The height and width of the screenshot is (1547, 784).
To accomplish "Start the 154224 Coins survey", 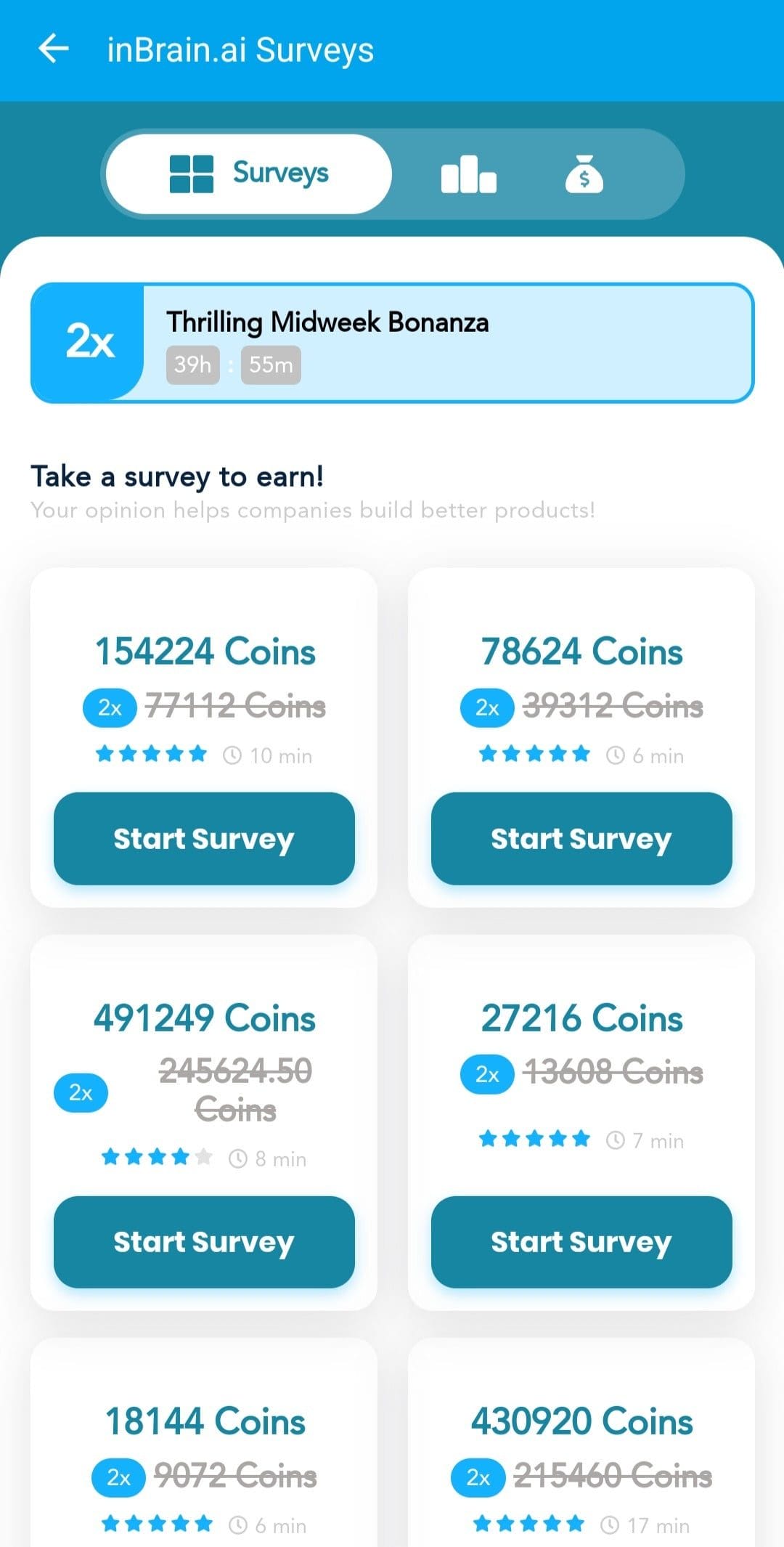I will point(204,838).
